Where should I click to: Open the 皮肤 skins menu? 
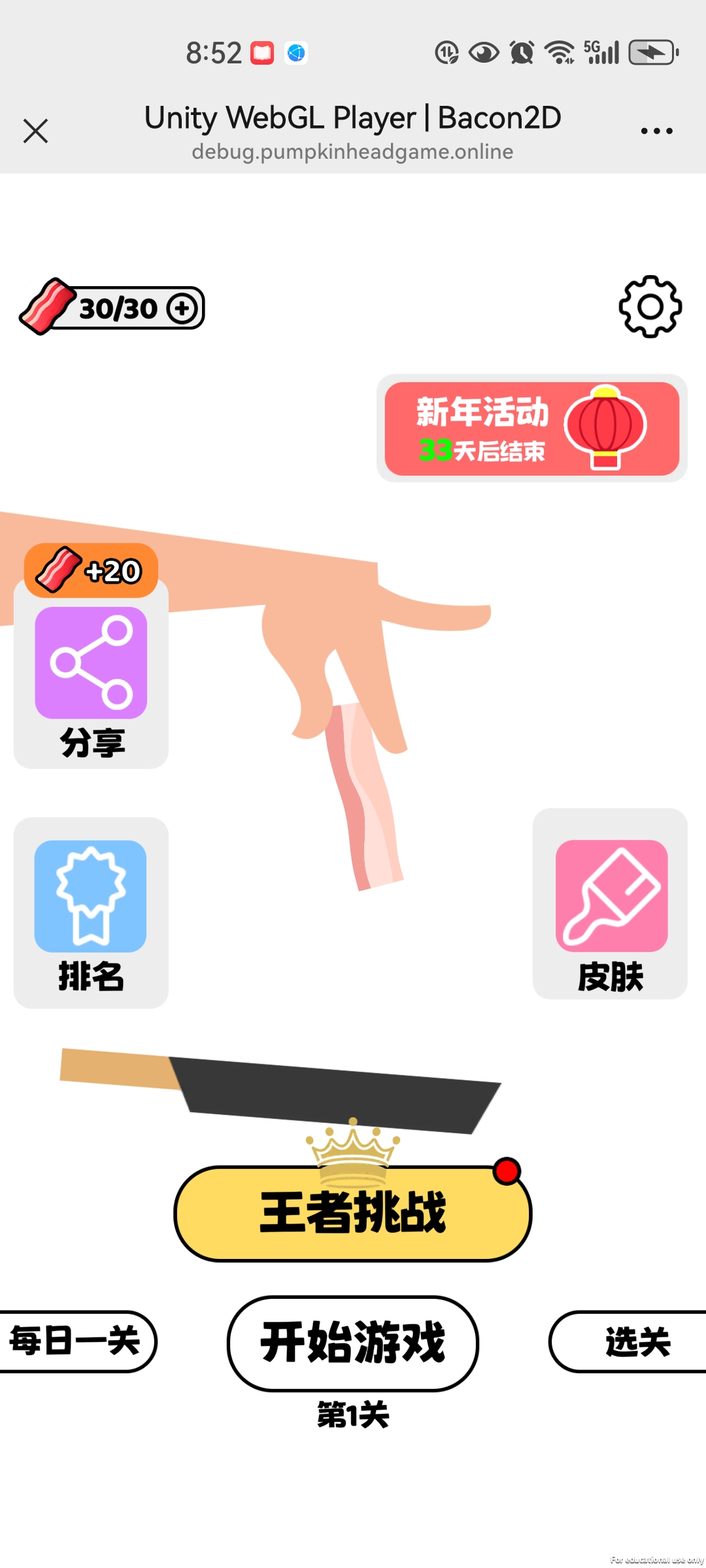pyautogui.click(x=610, y=904)
